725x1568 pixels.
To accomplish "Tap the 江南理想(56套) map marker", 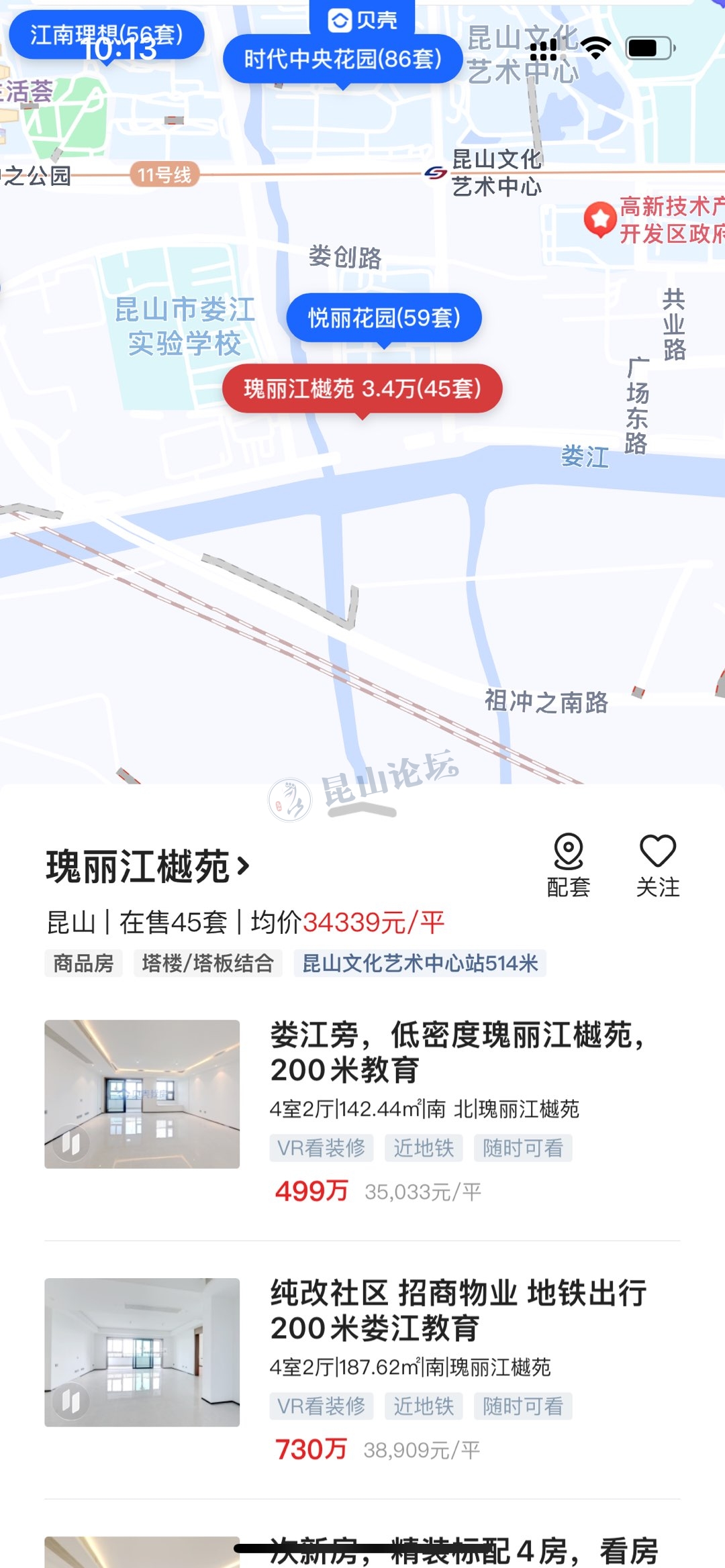I will (x=106, y=35).
